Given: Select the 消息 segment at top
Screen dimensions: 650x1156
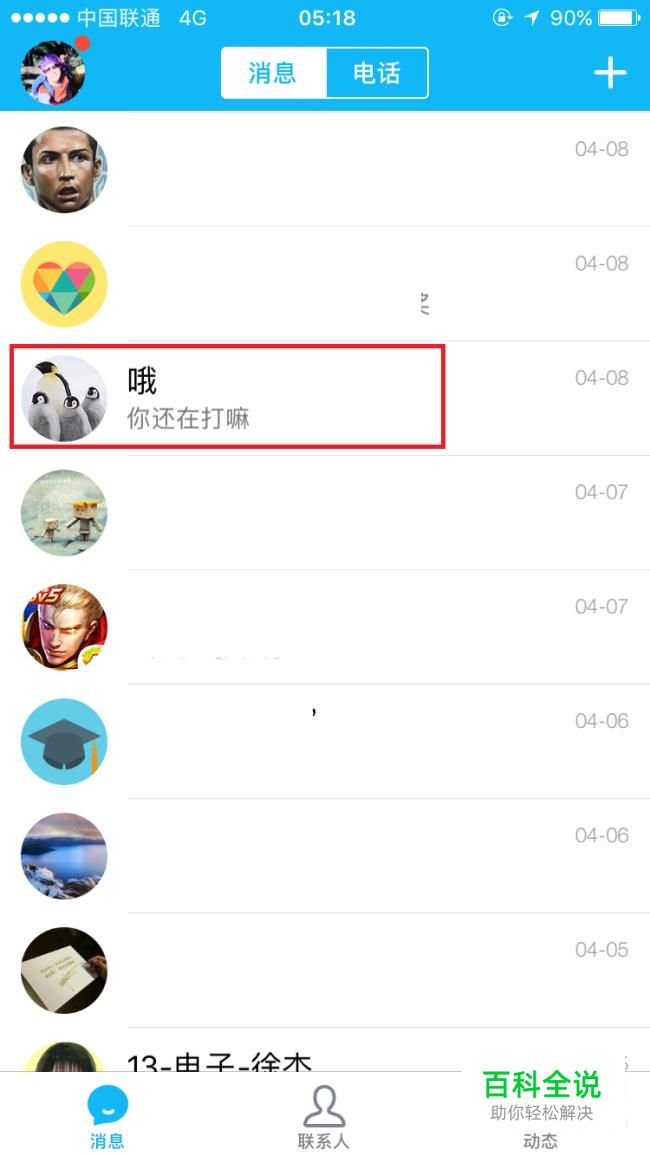Looking at the screenshot, I should point(273,73).
